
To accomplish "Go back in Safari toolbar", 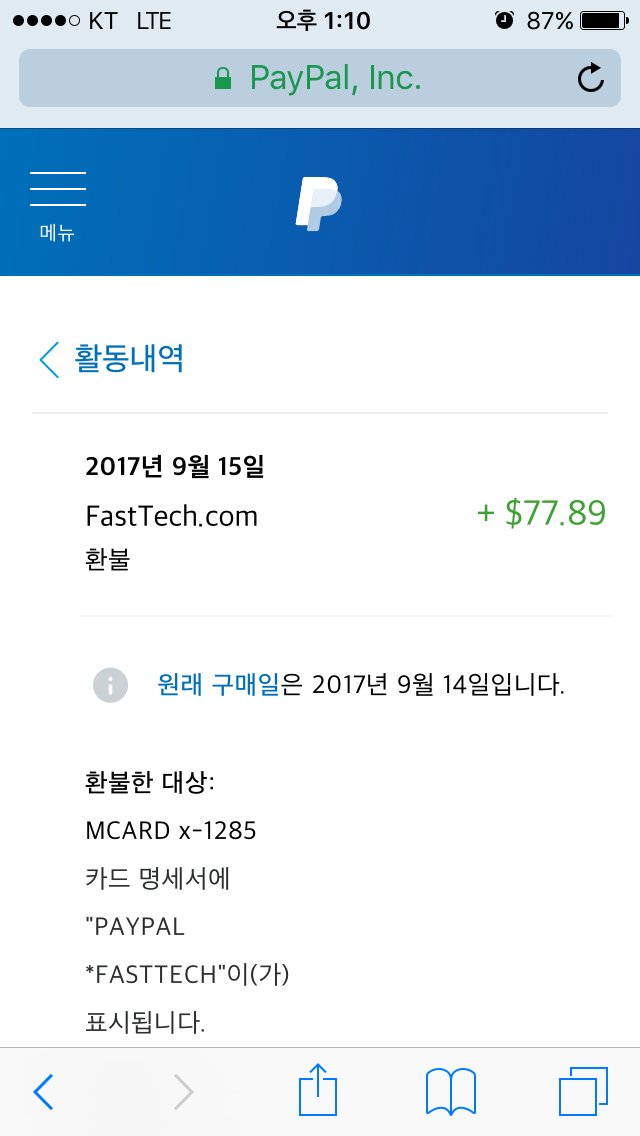I will coord(43,1092).
